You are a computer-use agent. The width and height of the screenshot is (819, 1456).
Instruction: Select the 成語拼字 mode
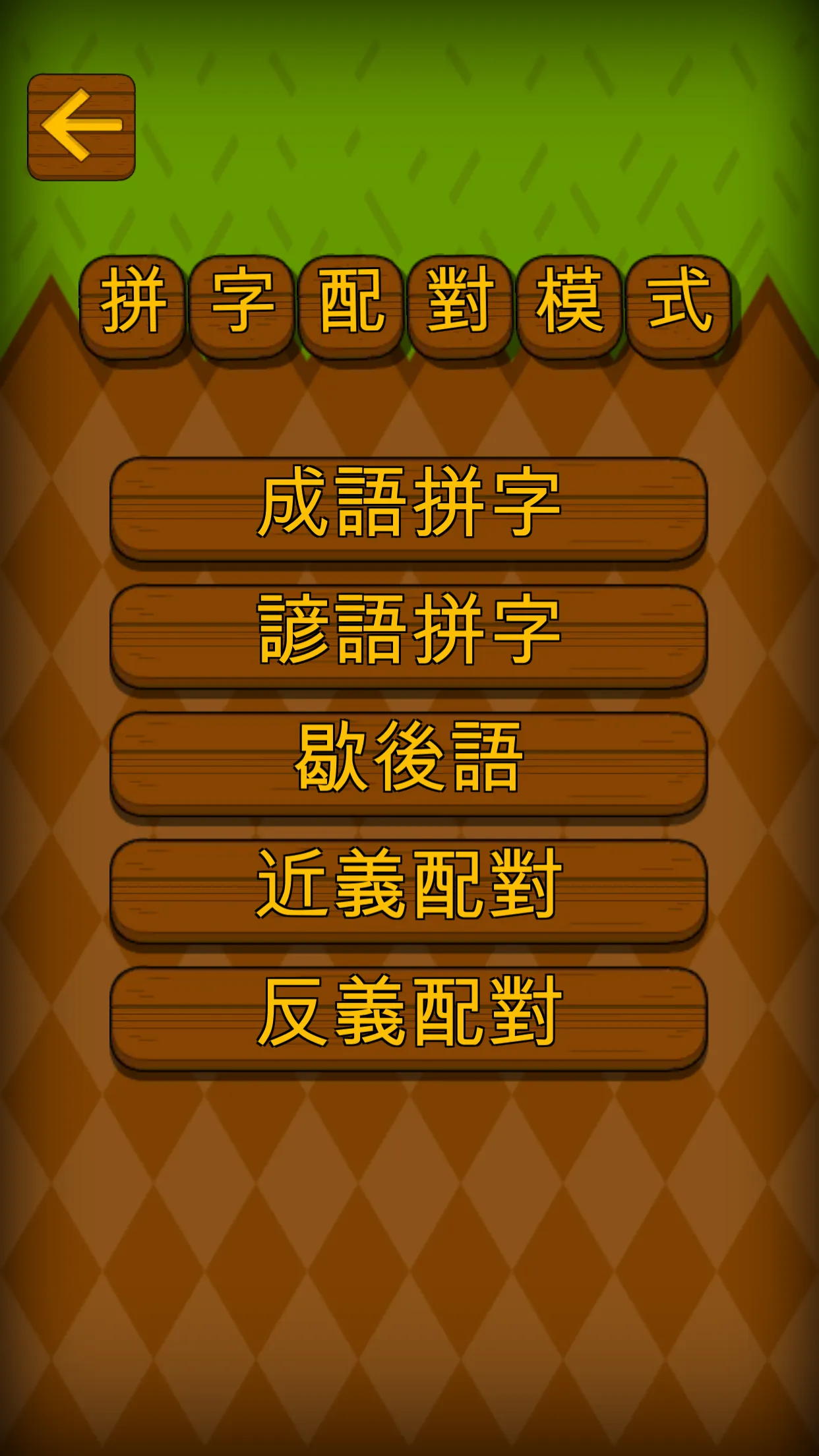(408, 509)
